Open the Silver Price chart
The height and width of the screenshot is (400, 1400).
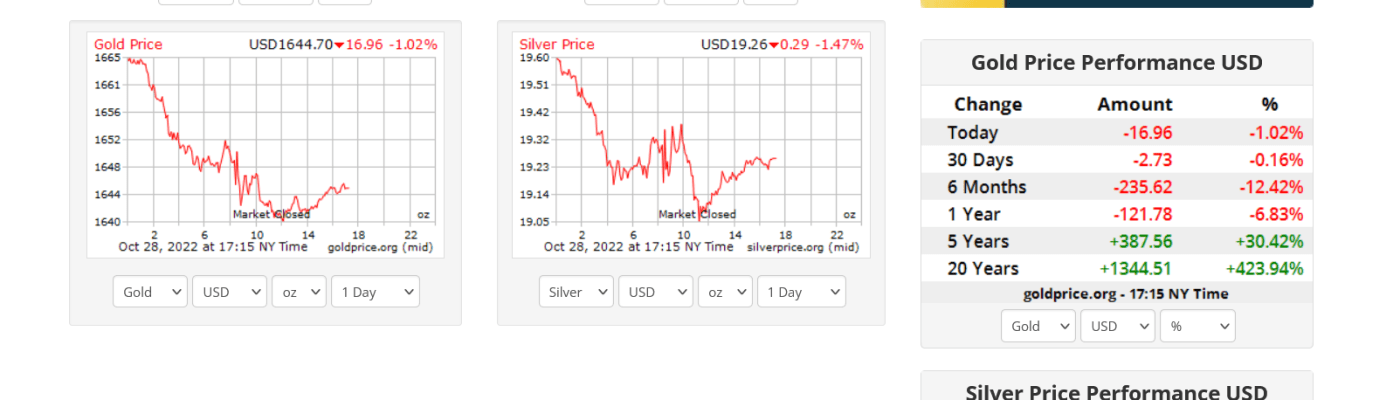click(691, 145)
